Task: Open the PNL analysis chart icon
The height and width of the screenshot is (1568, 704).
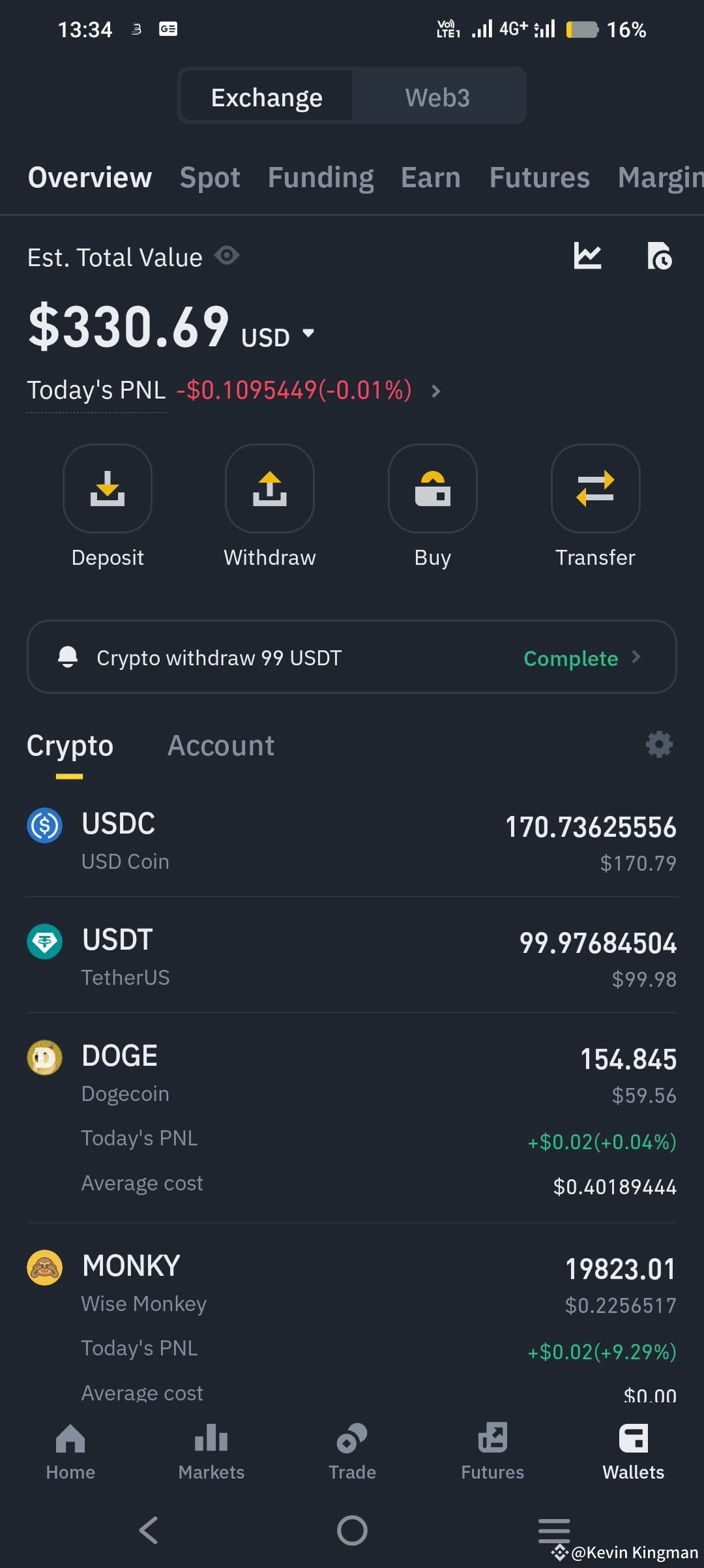Action: 587,256
